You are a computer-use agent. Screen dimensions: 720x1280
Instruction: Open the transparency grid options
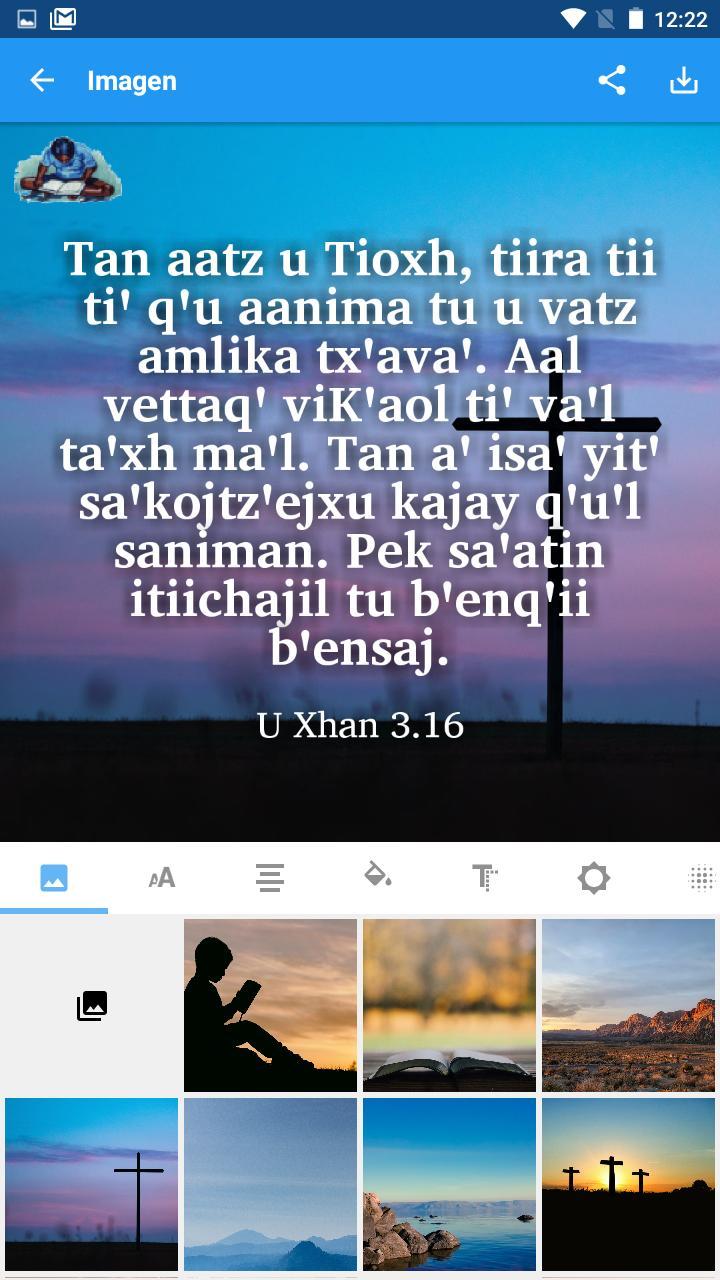coord(702,877)
